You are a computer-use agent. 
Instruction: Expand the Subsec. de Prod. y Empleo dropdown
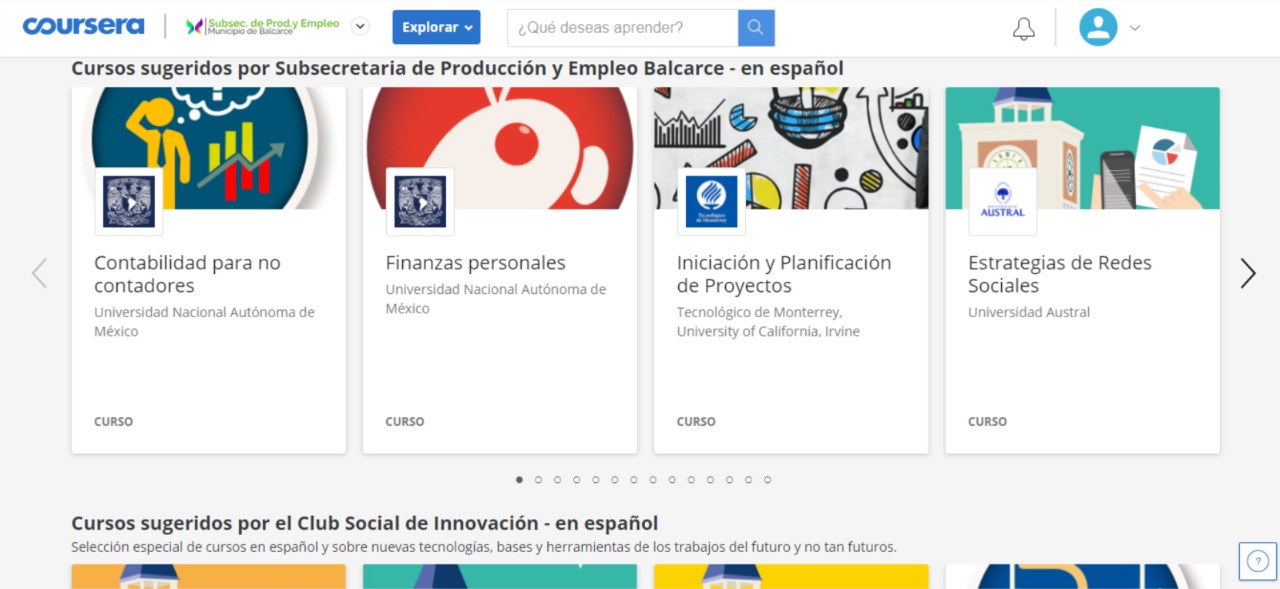coord(360,27)
